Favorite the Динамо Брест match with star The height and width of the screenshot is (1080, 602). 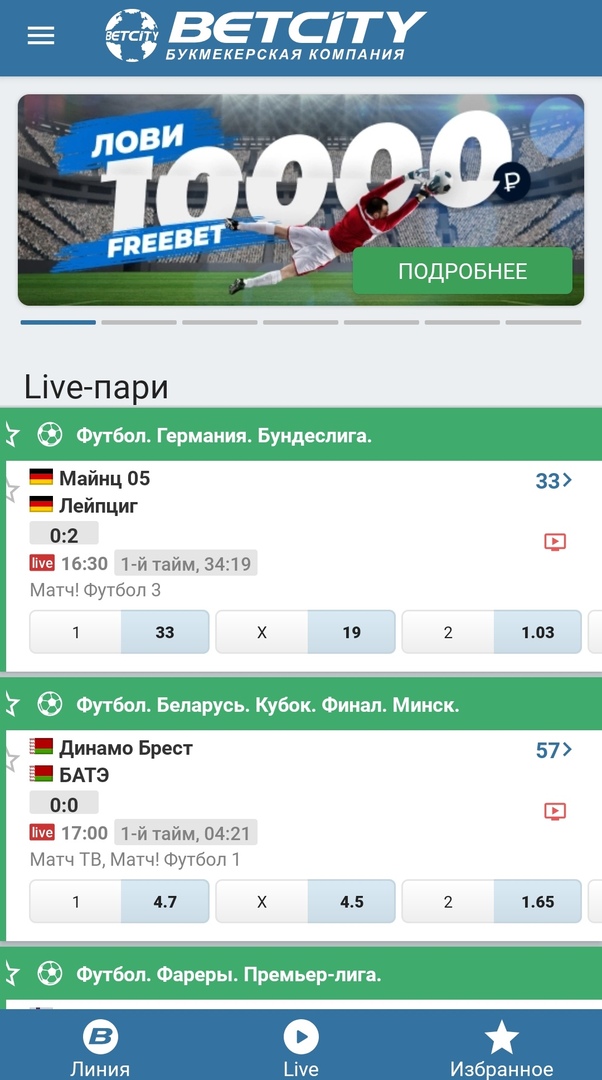point(12,760)
